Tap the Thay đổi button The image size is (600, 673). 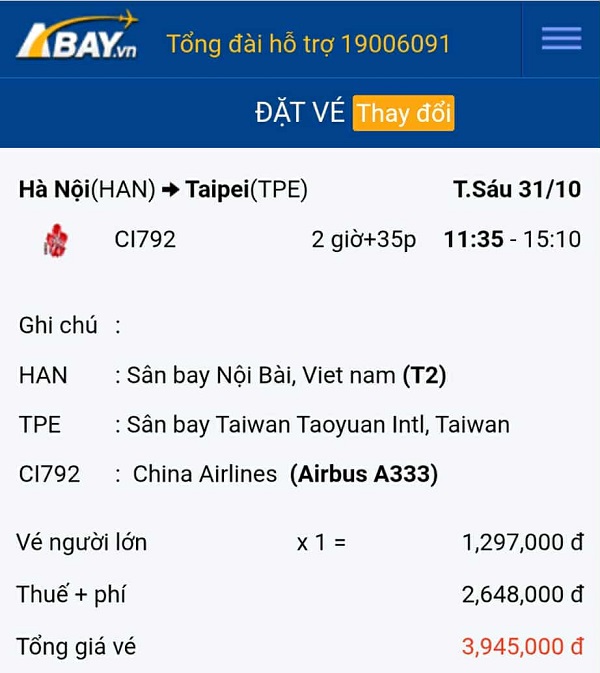click(404, 113)
